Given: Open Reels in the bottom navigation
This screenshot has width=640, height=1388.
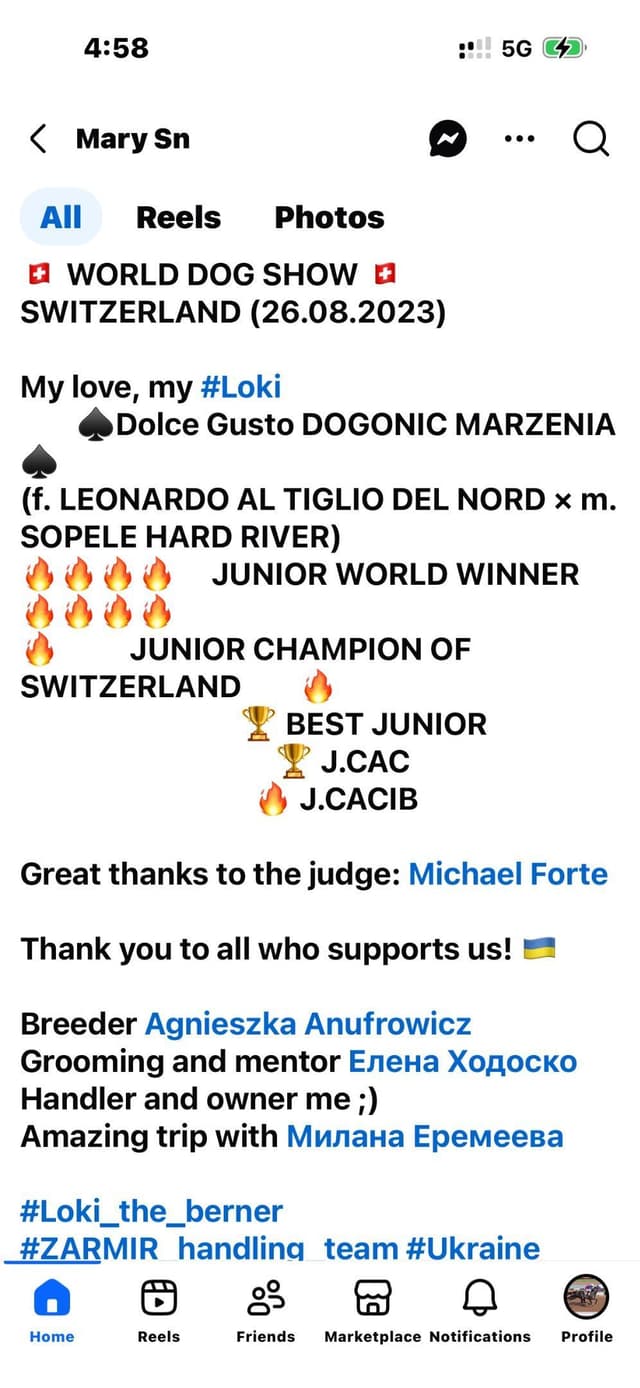Looking at the screenshot, I should point(159,1311).
